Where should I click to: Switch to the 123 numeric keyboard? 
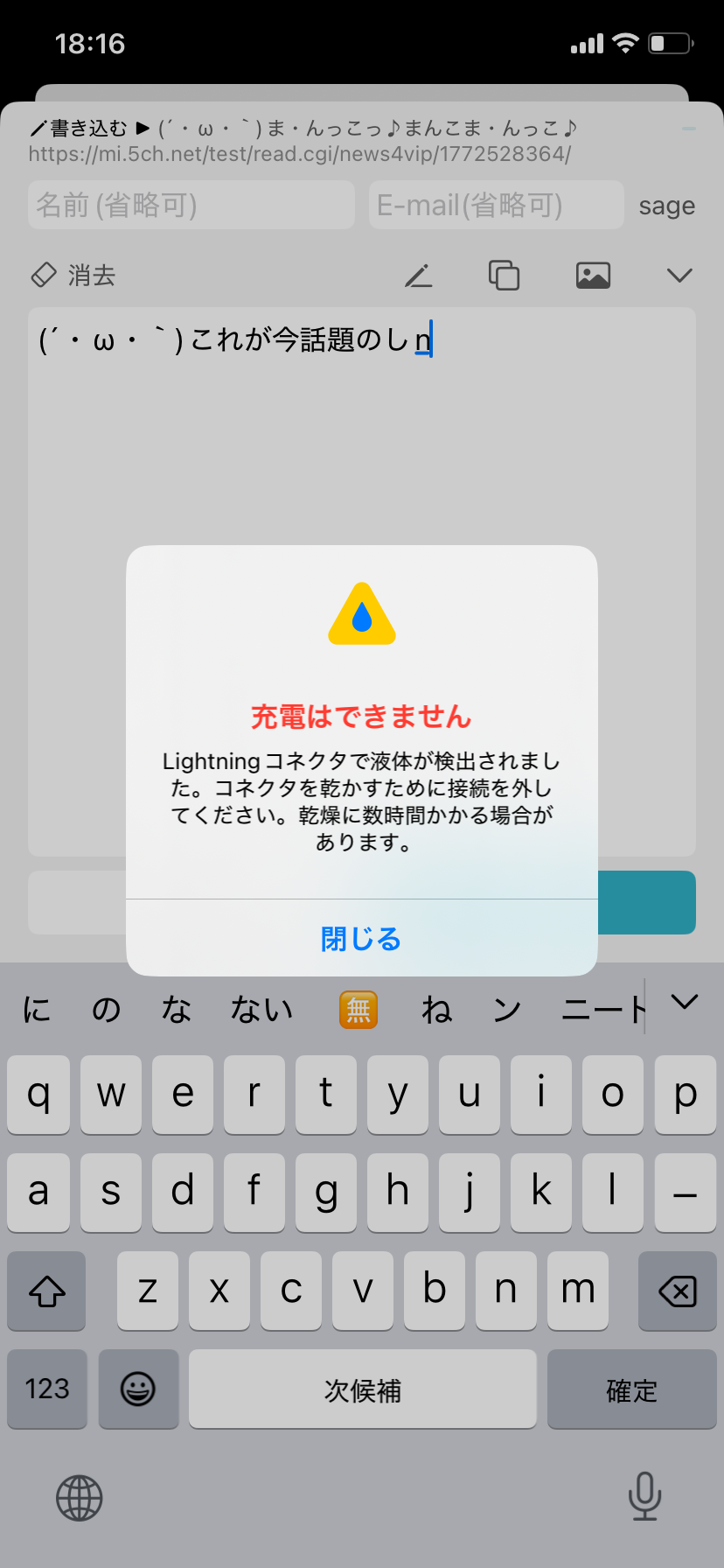[47, 1389]
